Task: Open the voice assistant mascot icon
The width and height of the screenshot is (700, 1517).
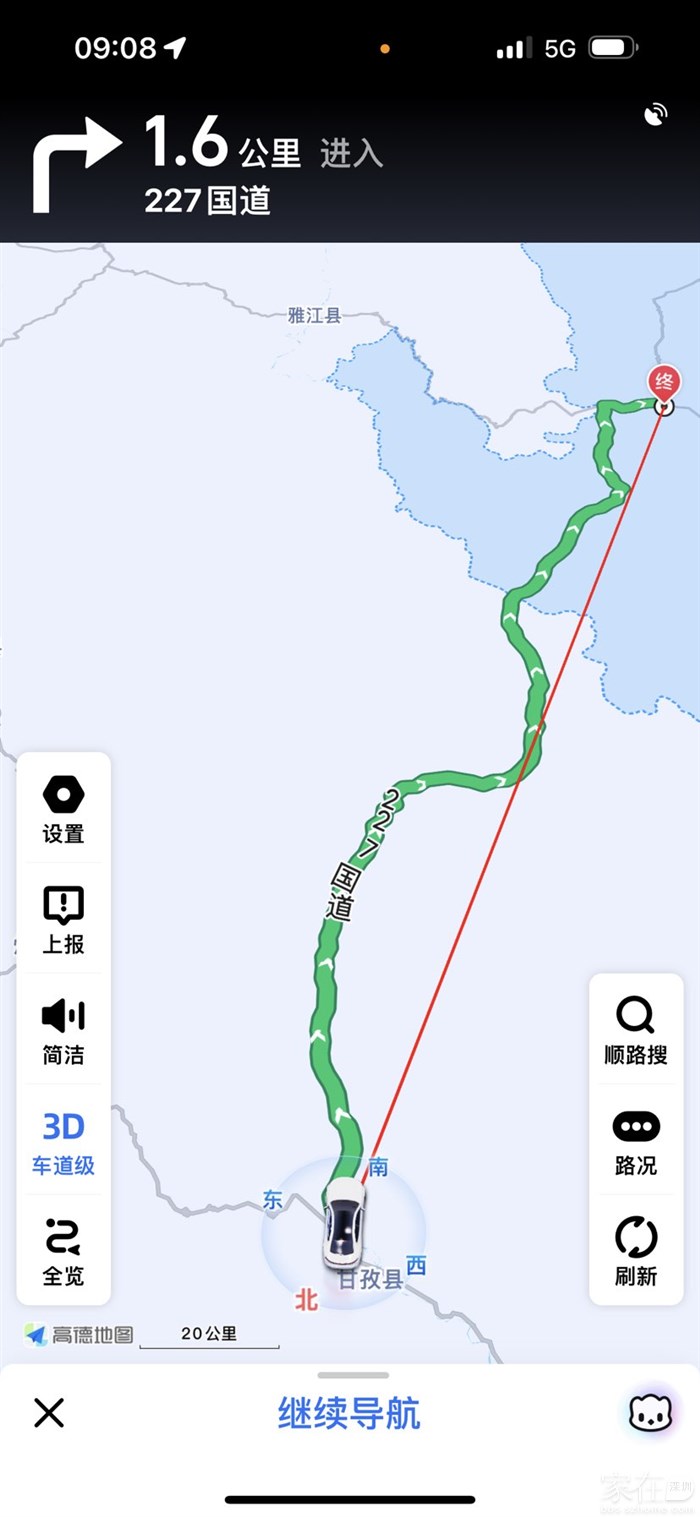Action: click(650, 1413)
